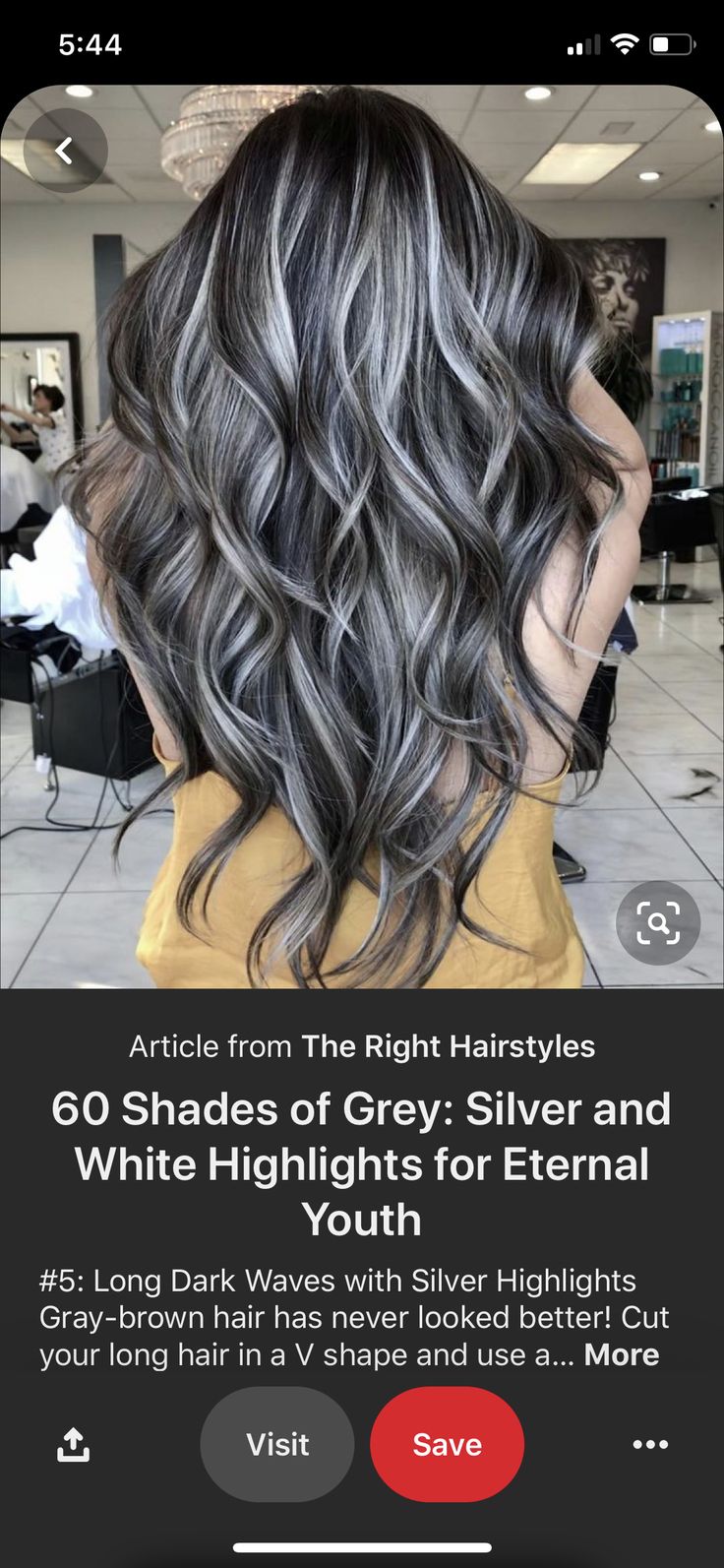This screenshot has width=724, height=1568.
Task: Open the three-dot options menu
Action: [x=650, y=1444]
